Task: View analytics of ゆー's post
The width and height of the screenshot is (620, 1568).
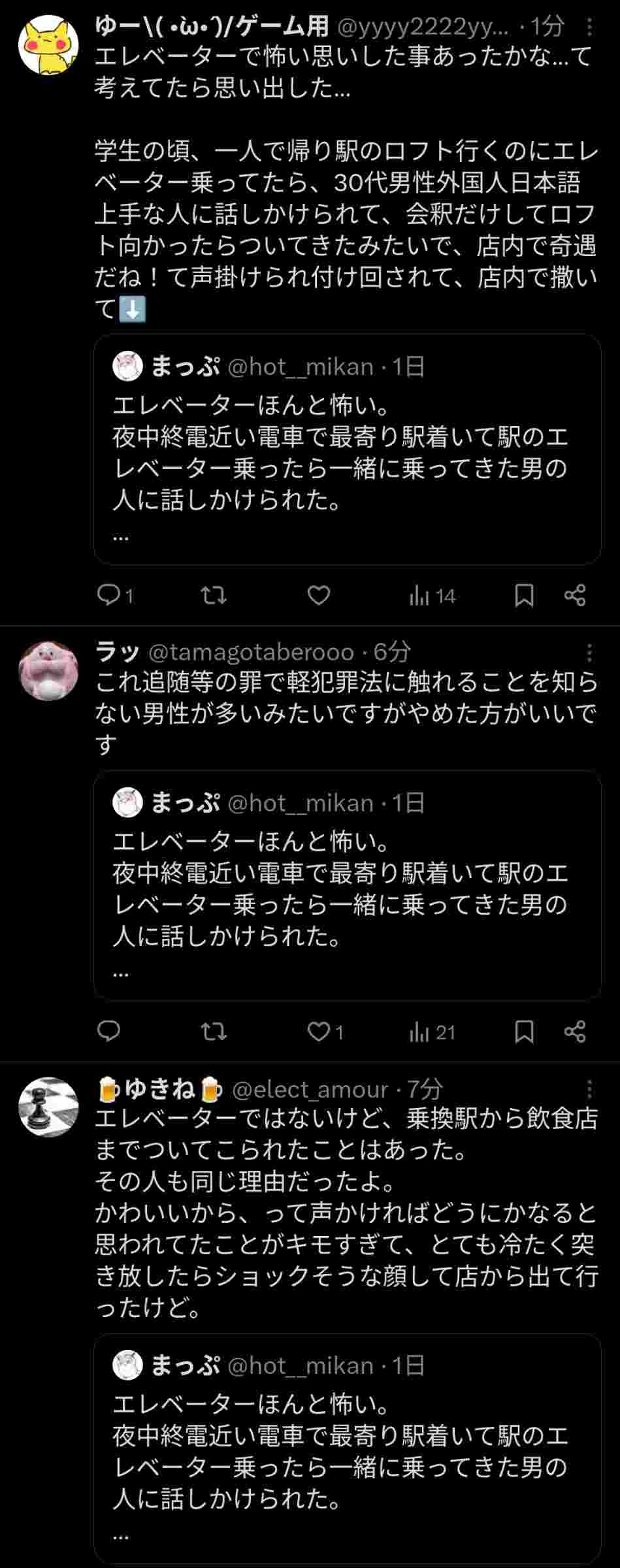Action: click(432, 595)
